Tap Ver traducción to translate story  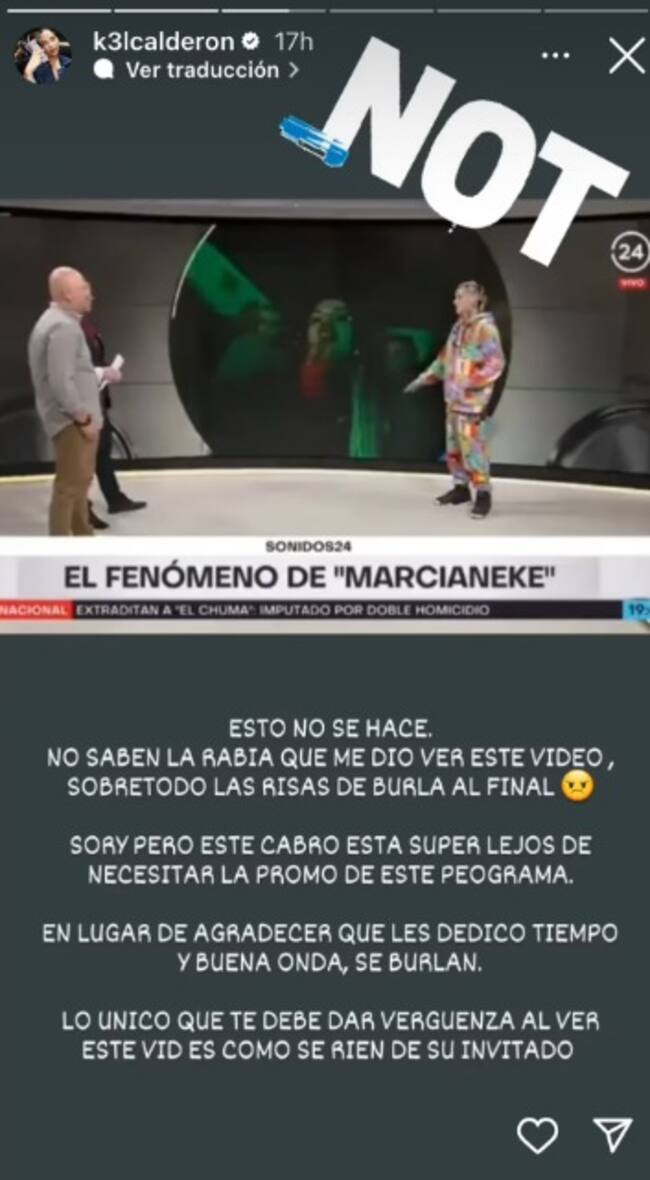(202, 70)
